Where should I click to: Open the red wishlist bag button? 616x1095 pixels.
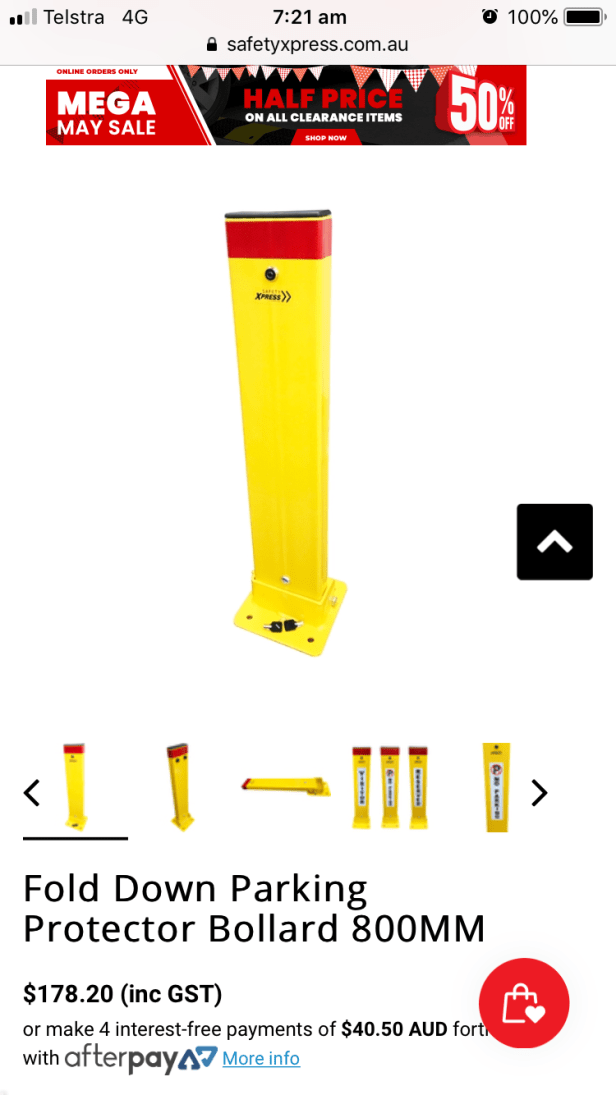524,1004
